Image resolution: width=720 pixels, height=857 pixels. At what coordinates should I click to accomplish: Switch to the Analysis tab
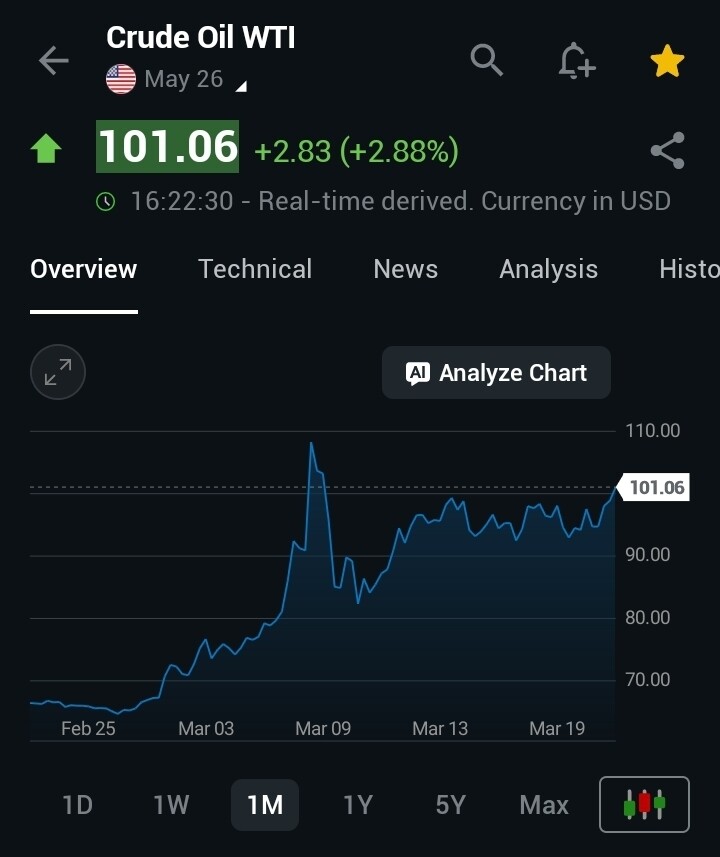pyautogui.click(x=548, y=269)
